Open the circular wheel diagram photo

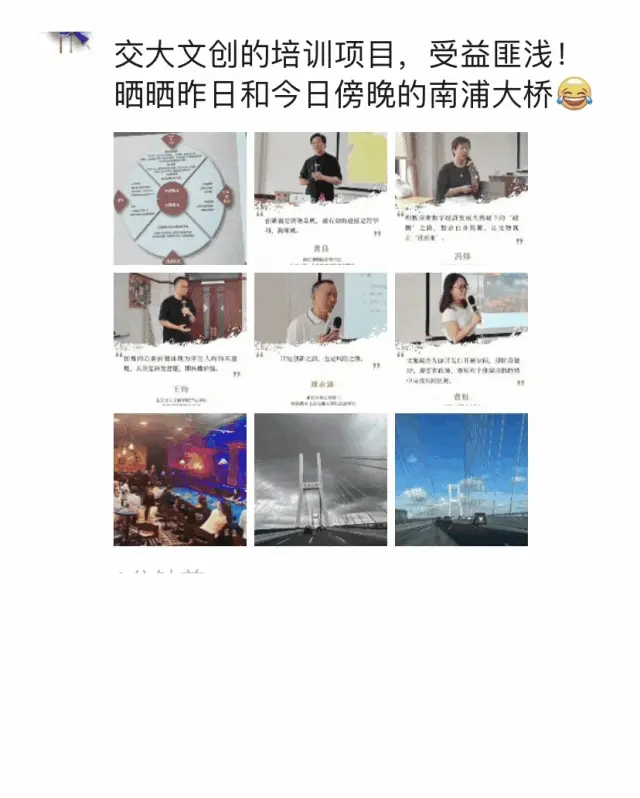click(179, 198)
